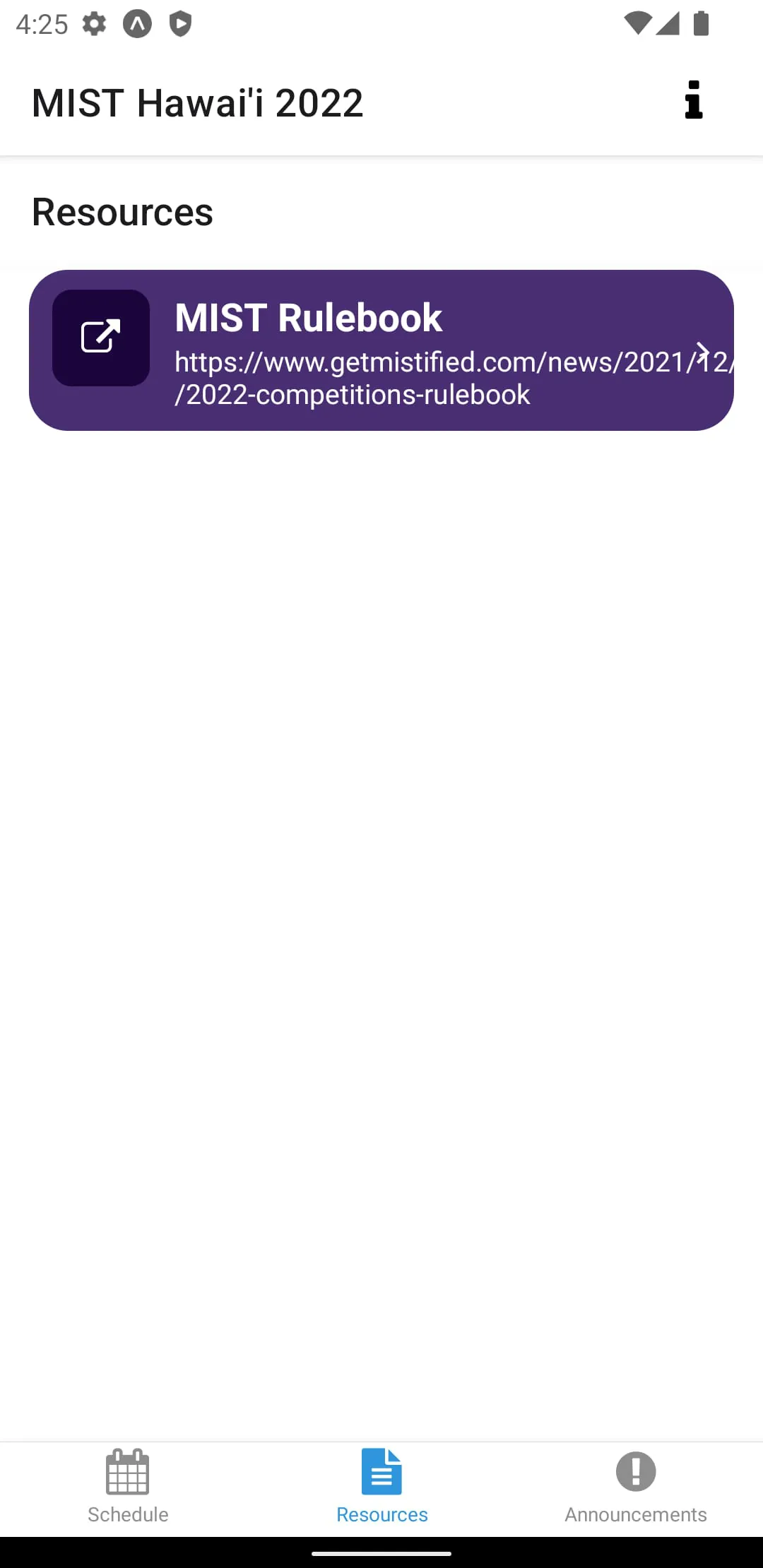Open the info icon in app bar
The width and height of the screenshot is (763, 1568).
pos(694,100)
